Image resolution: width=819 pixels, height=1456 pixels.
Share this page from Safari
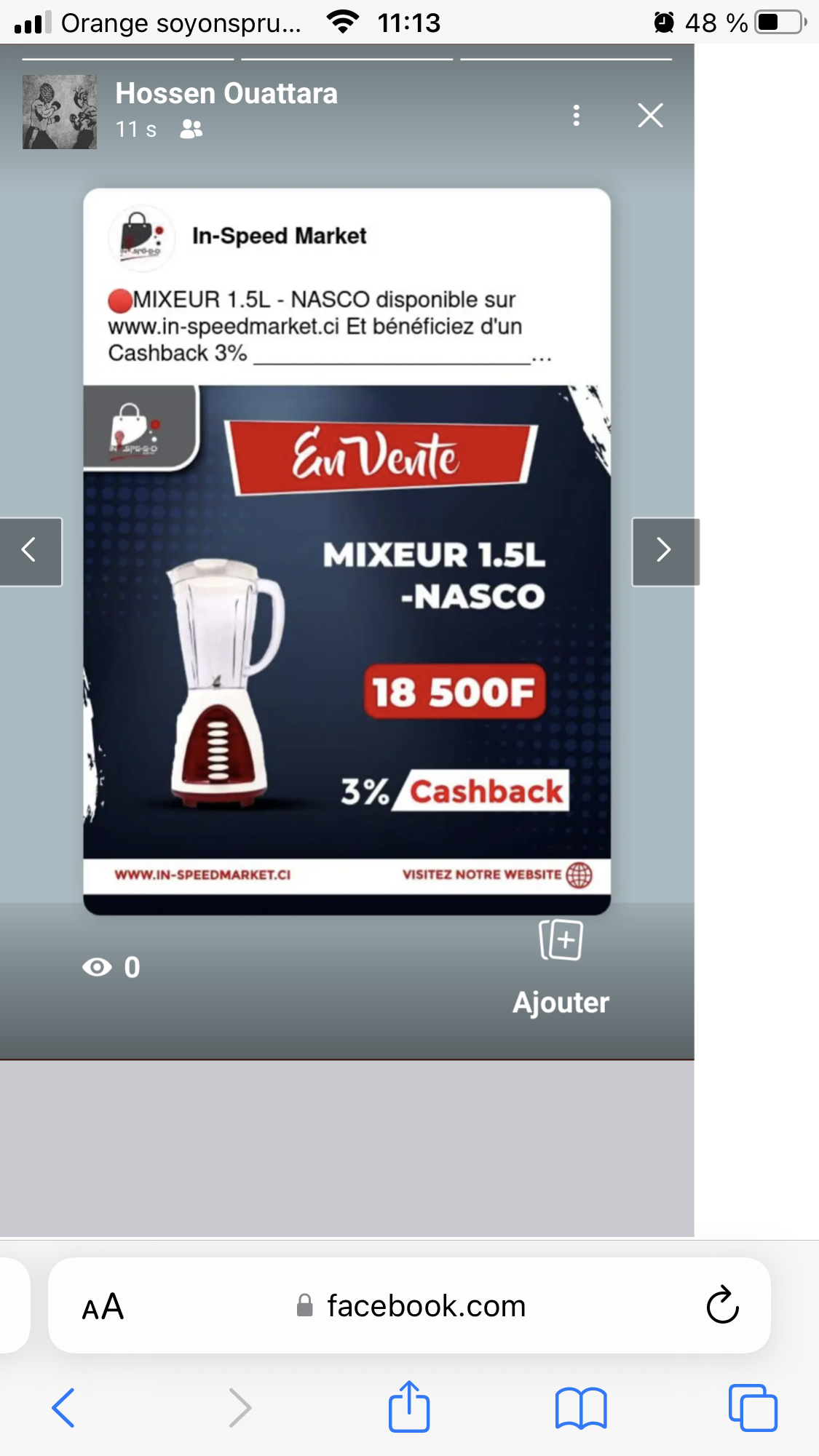click(x=409, y=1405)
